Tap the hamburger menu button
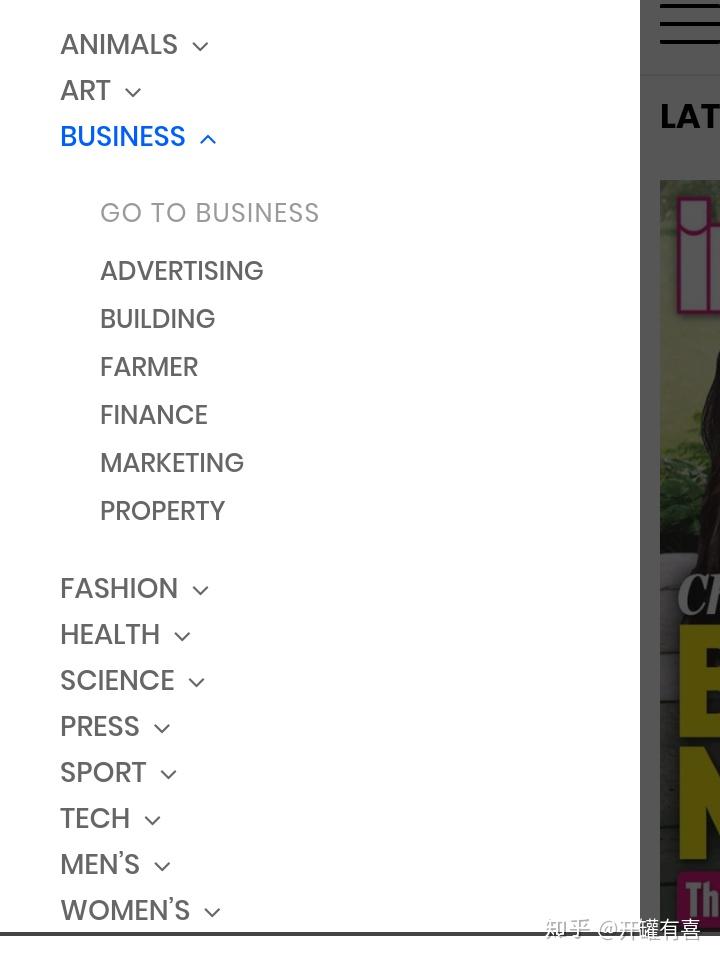Screen dimensions: 720x960 [x=690, y=23]
